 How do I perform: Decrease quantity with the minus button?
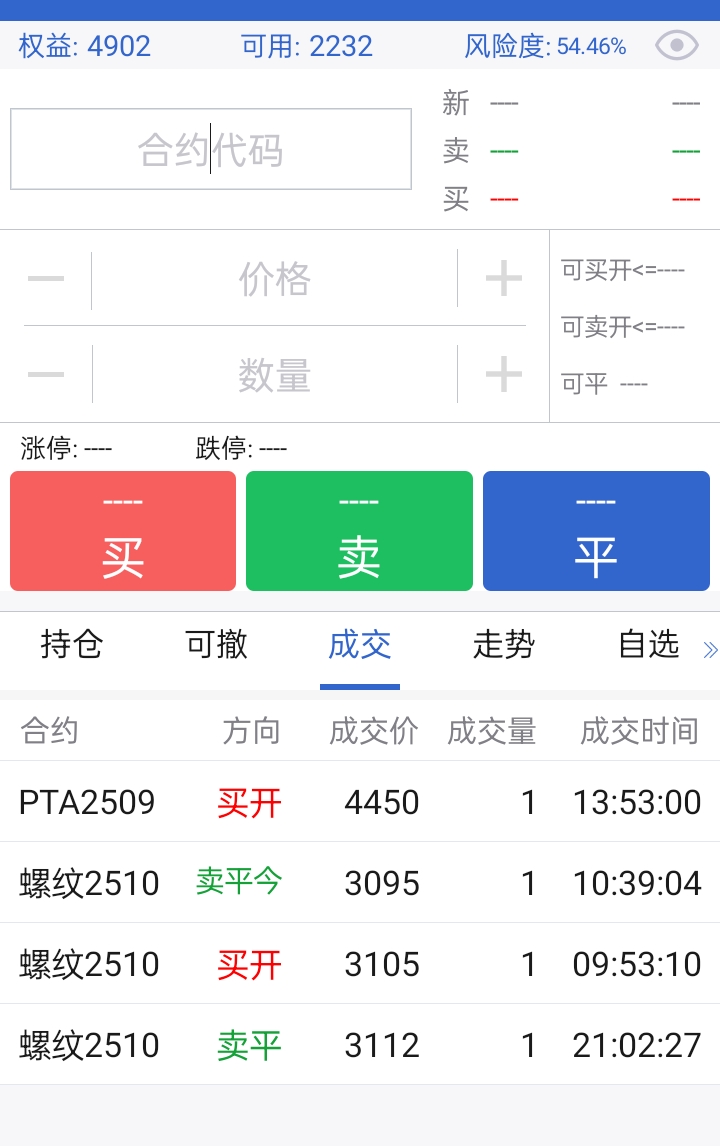point(46,375)
